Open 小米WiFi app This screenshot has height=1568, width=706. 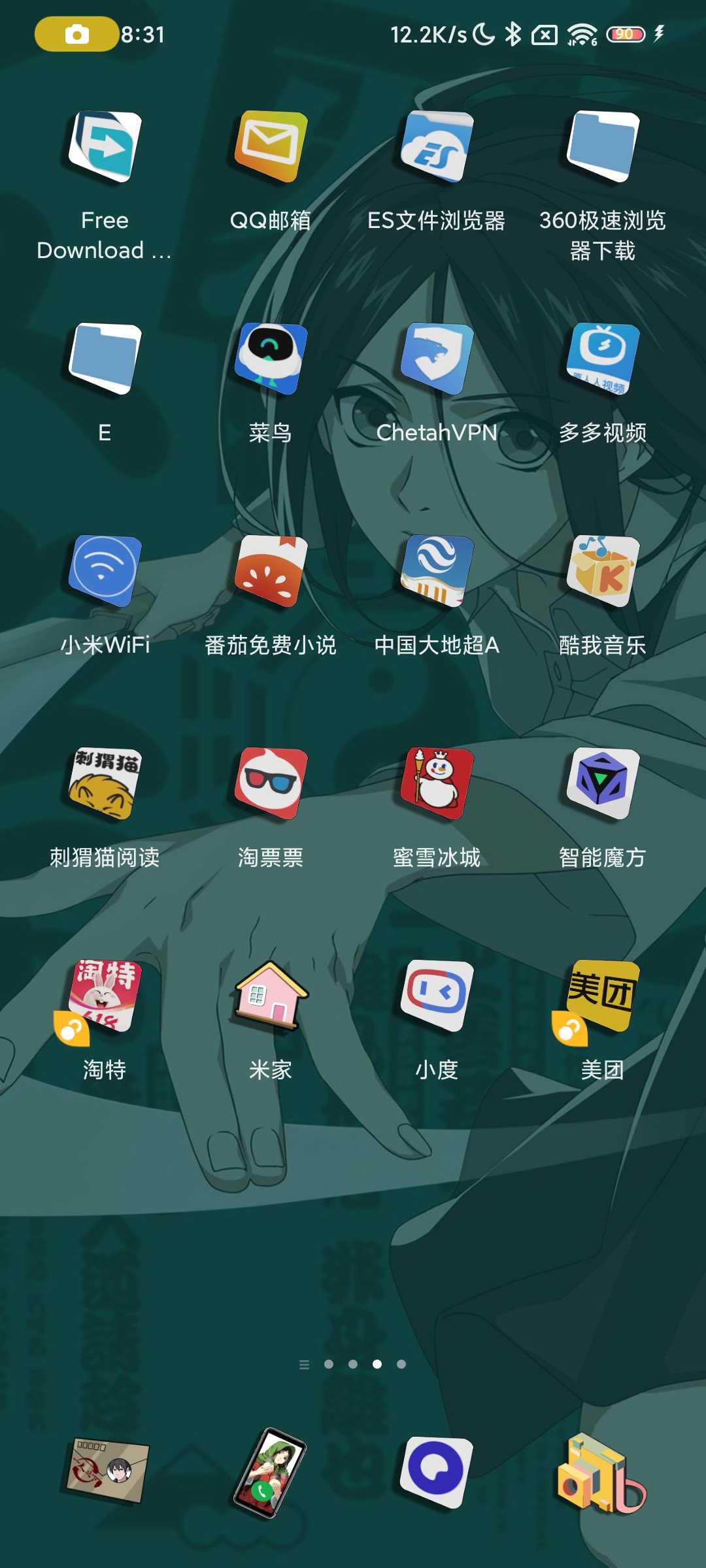pyautogui.click(x=105, y=572)
